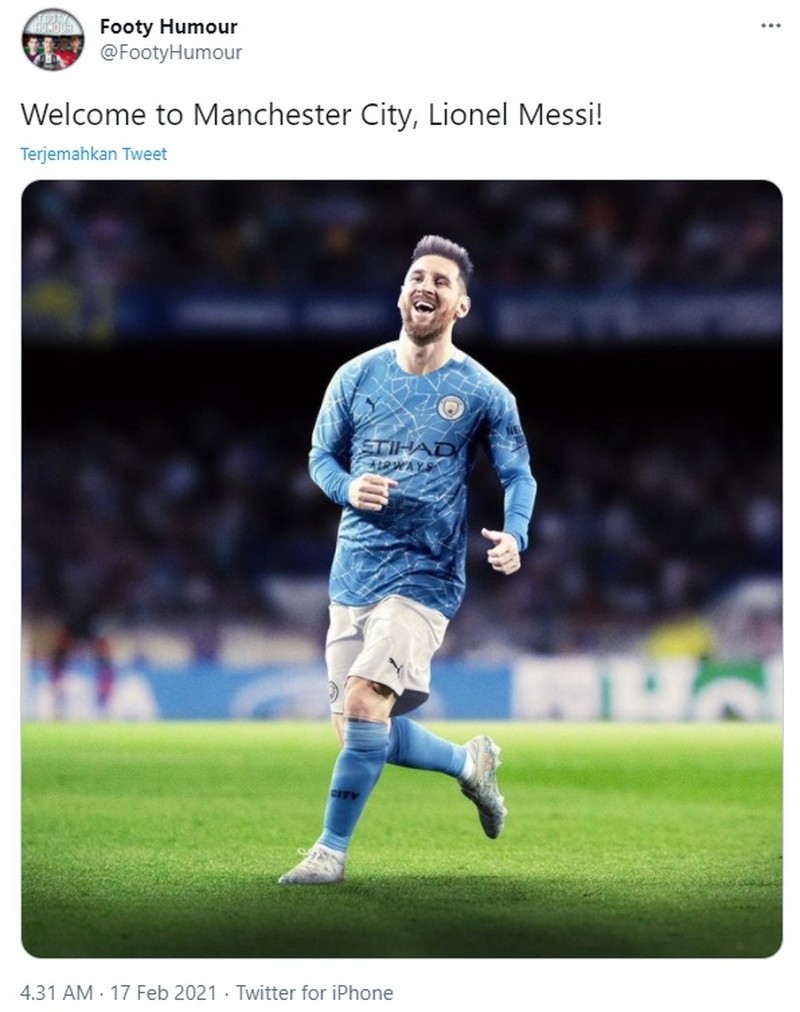The image size is (800, 1012).
Task: Tap the Twitter for iPhone source link
Action: tap(314, 993)
